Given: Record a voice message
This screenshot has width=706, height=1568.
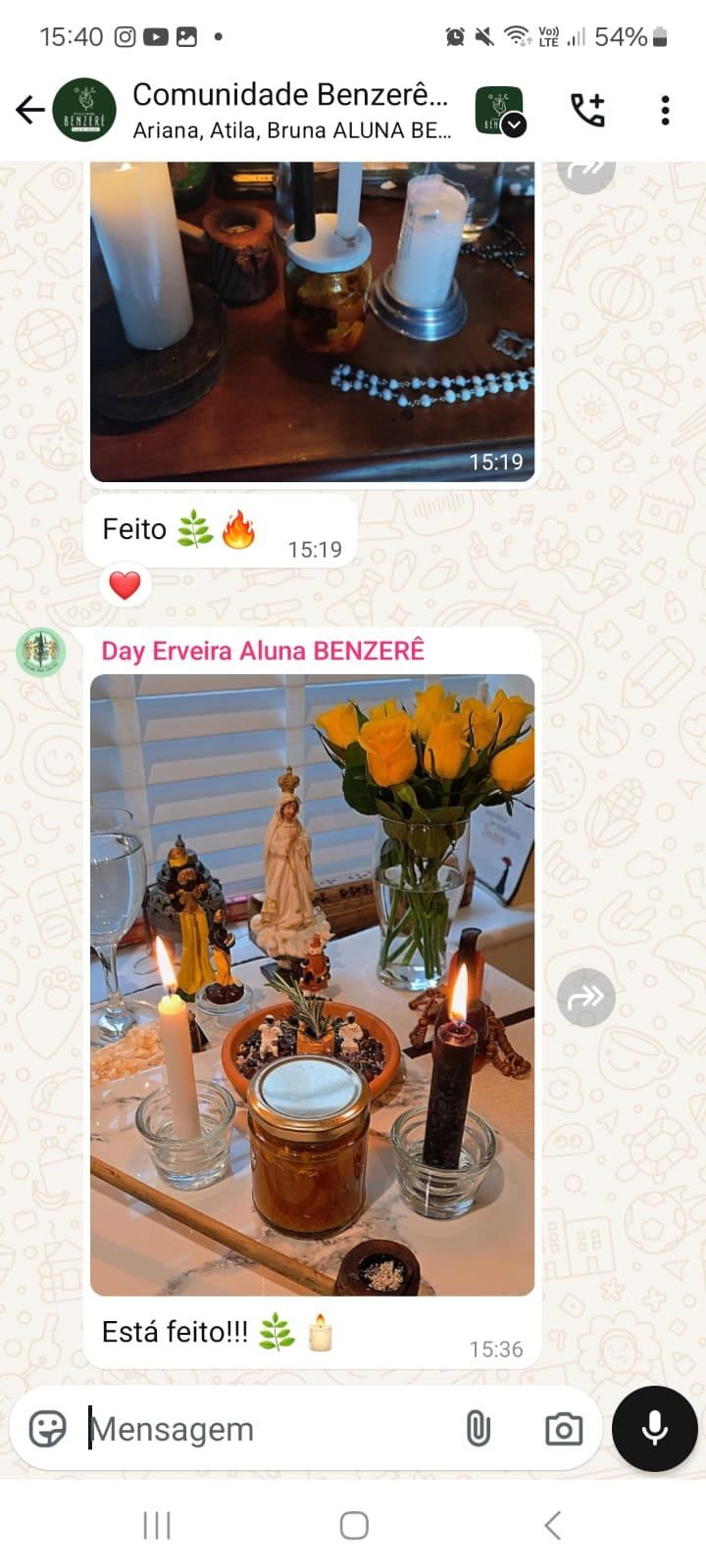Looking at the screenshot, I should 654,1429.
